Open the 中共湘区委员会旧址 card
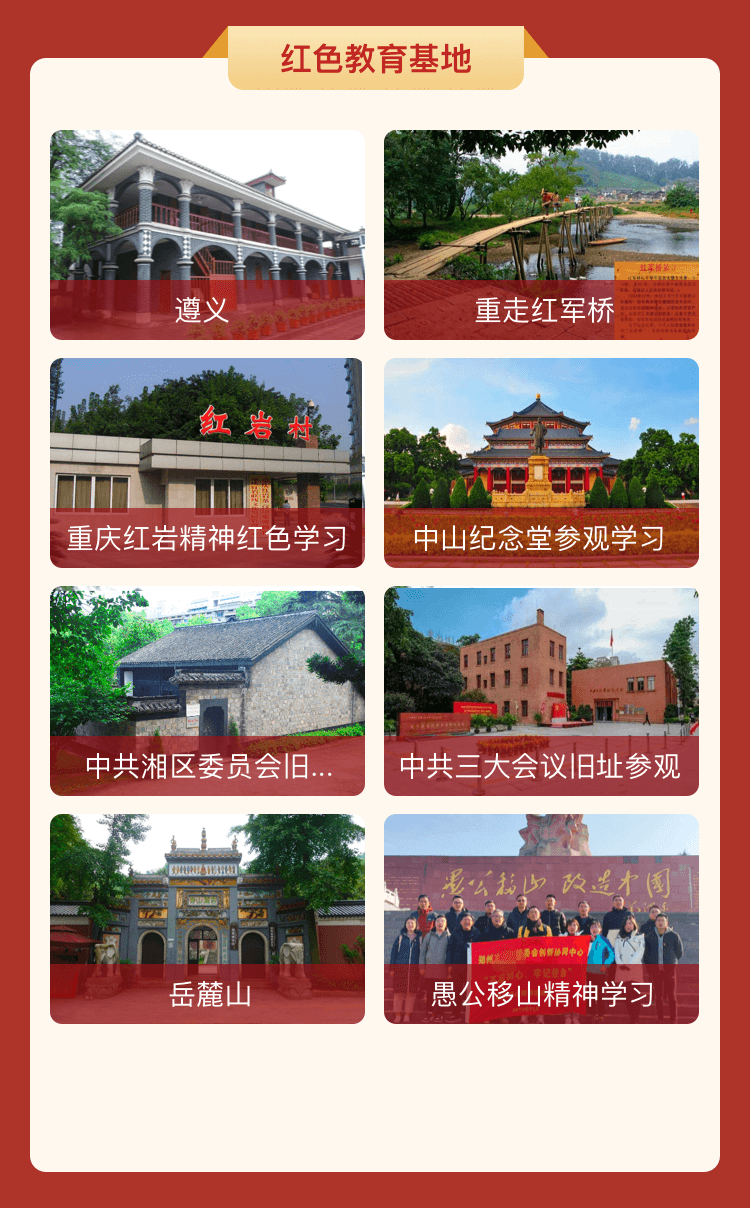This screenshot has width=750, height=1208. click(207, 691)
